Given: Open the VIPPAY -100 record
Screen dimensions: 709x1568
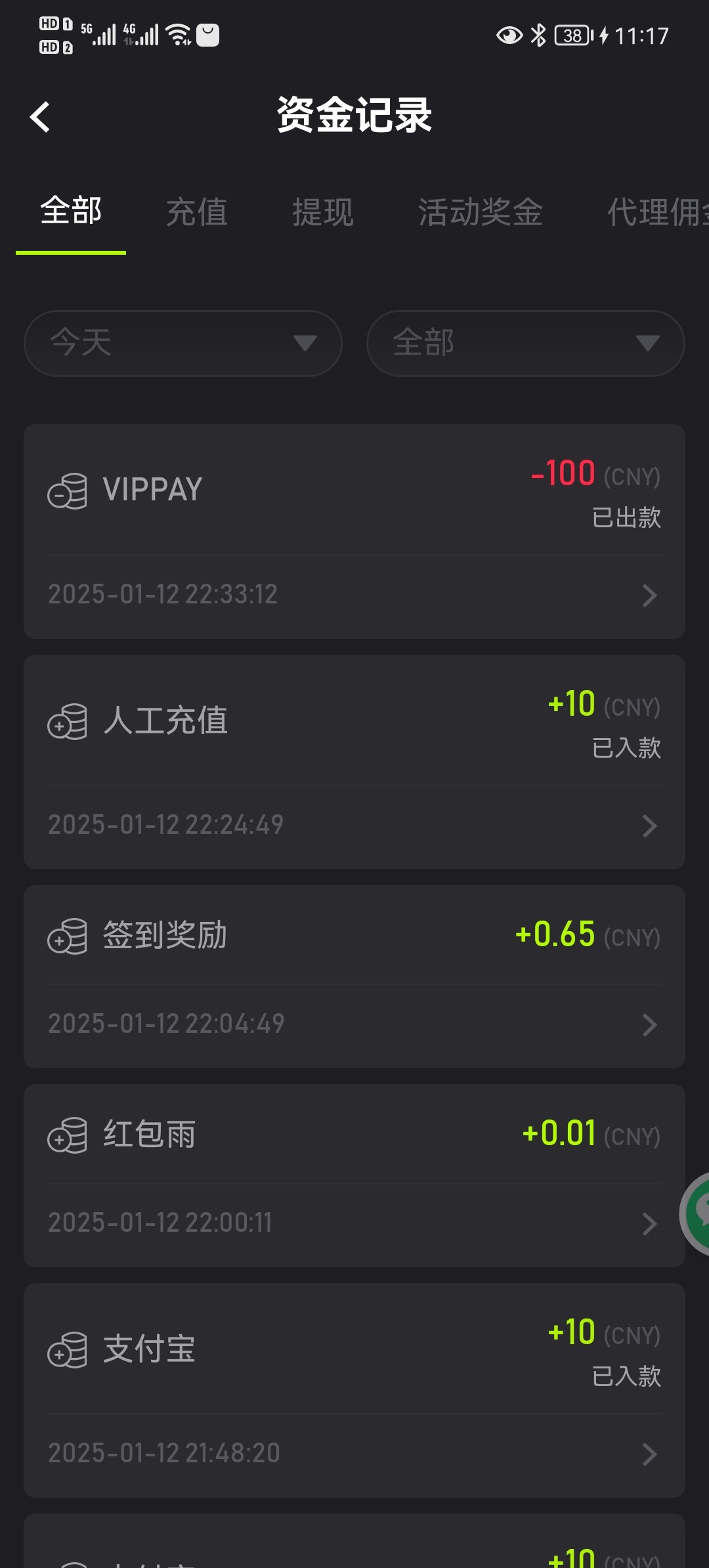Looking at the screenshot, I should pos(354,531).
